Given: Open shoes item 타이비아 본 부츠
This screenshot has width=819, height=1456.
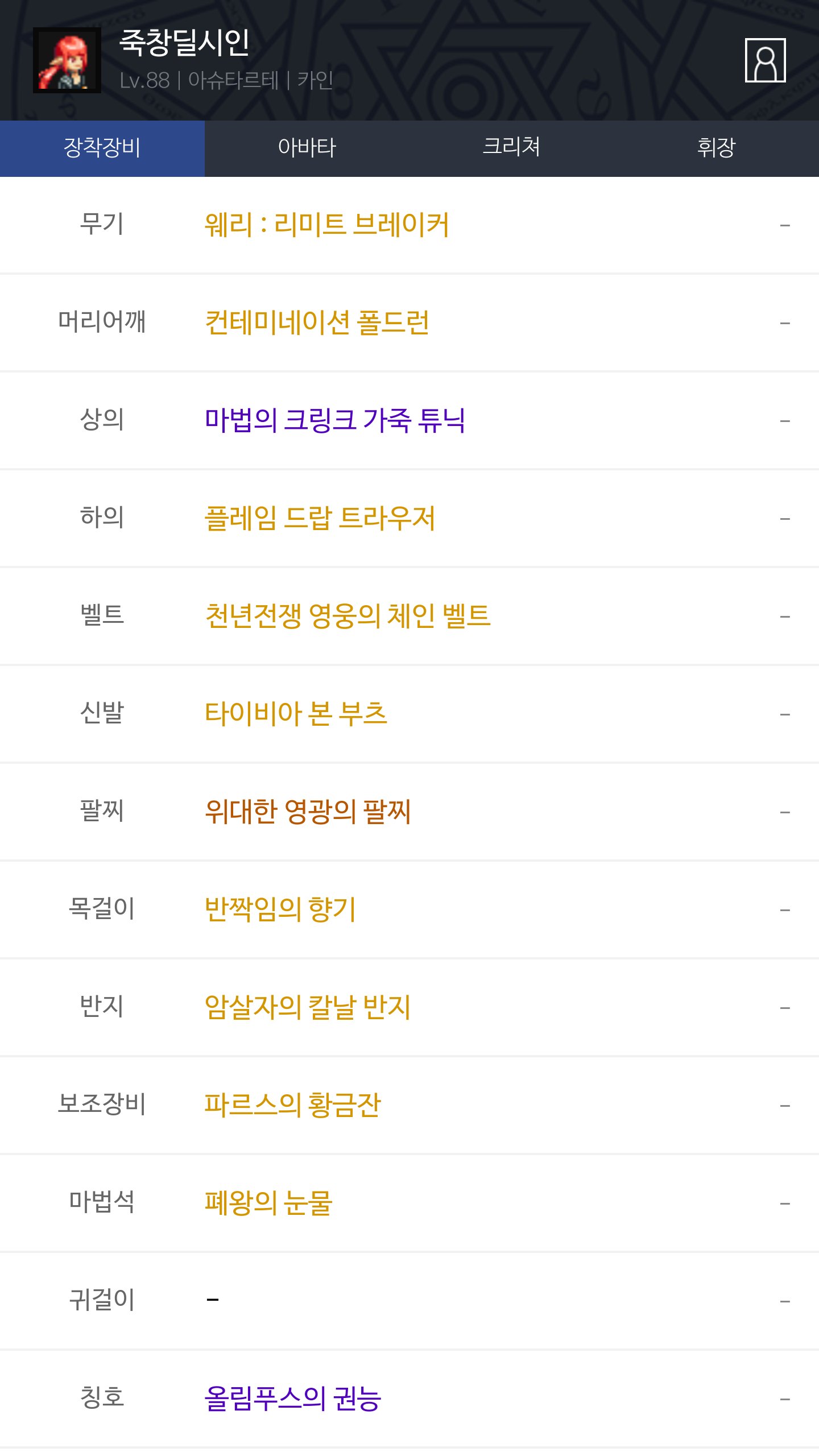Looking at the screenshot, I should [x=296, y=714].
